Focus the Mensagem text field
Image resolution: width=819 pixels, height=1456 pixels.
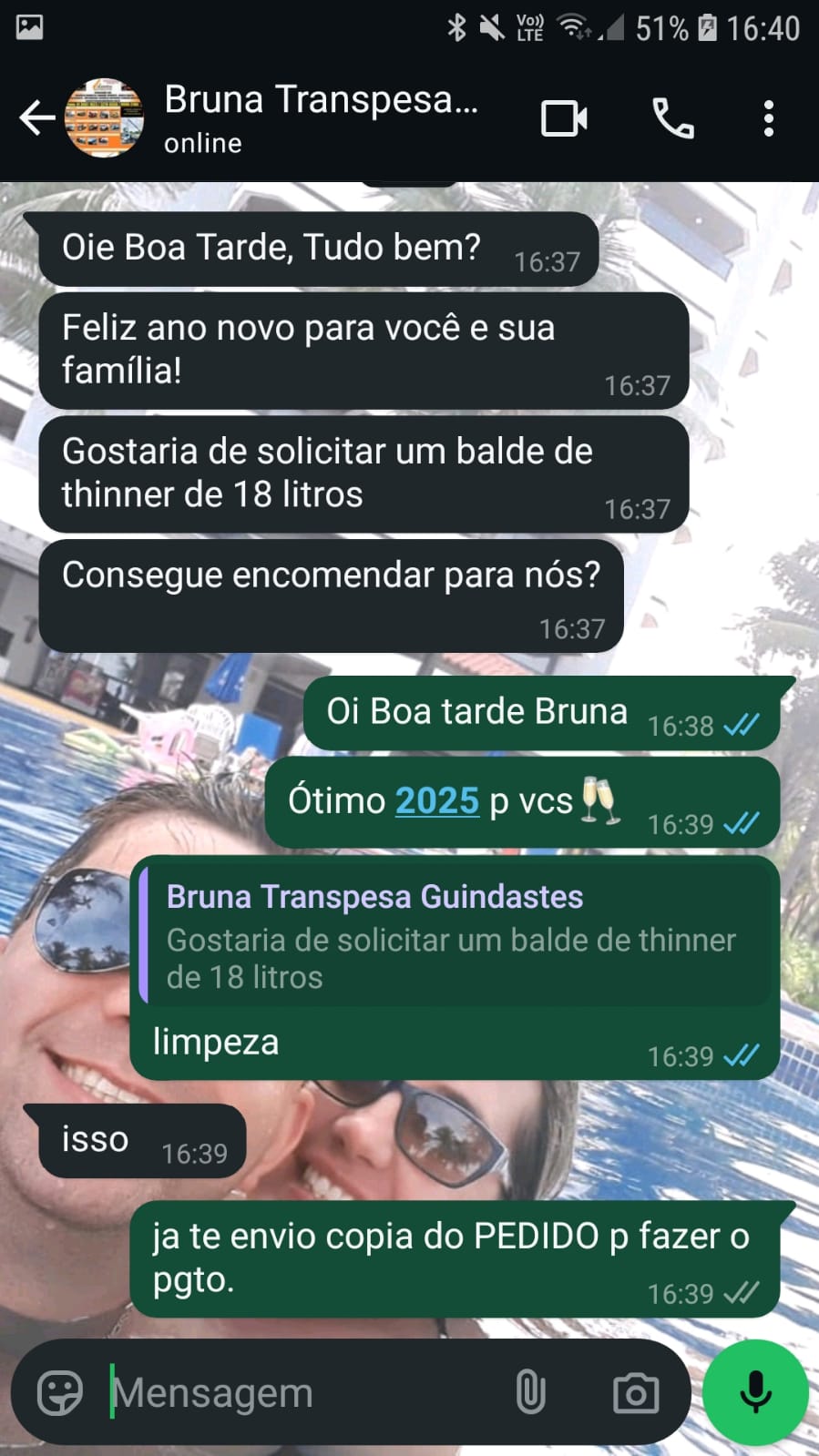click(x=301, y=1392)
